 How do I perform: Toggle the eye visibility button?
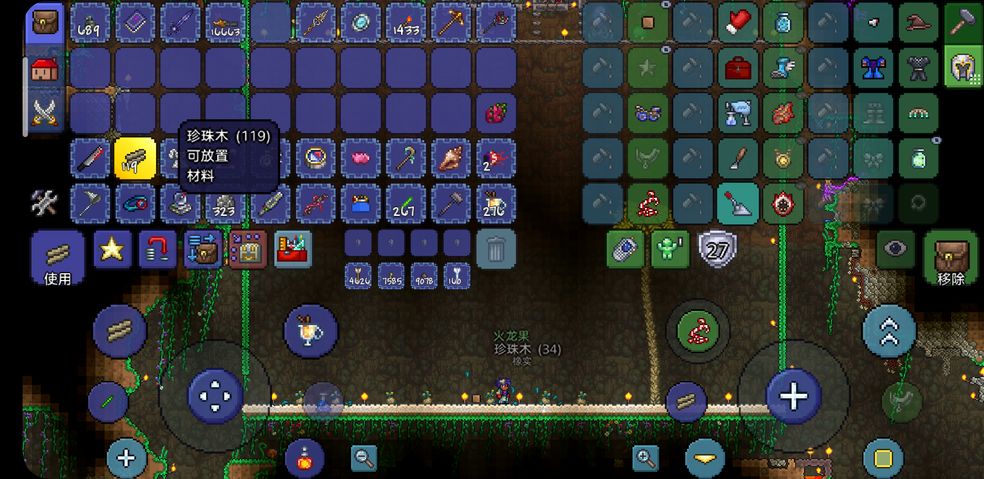pyautogui.click(x=895, y=250)
